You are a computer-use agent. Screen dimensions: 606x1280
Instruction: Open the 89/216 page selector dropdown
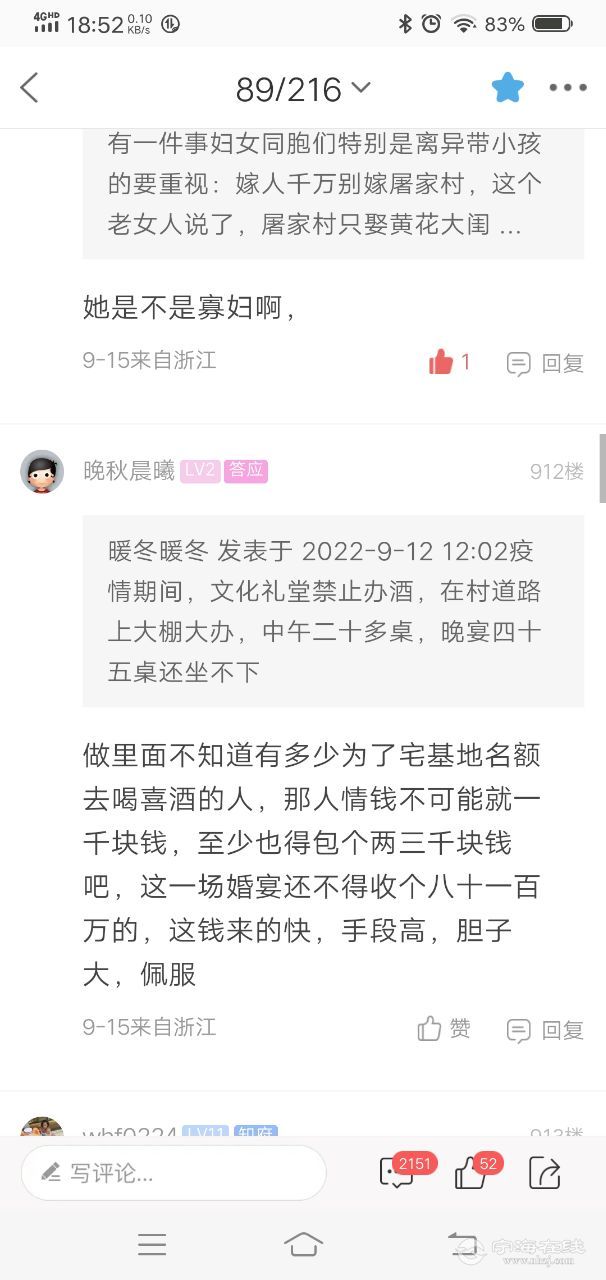[303, 89]
